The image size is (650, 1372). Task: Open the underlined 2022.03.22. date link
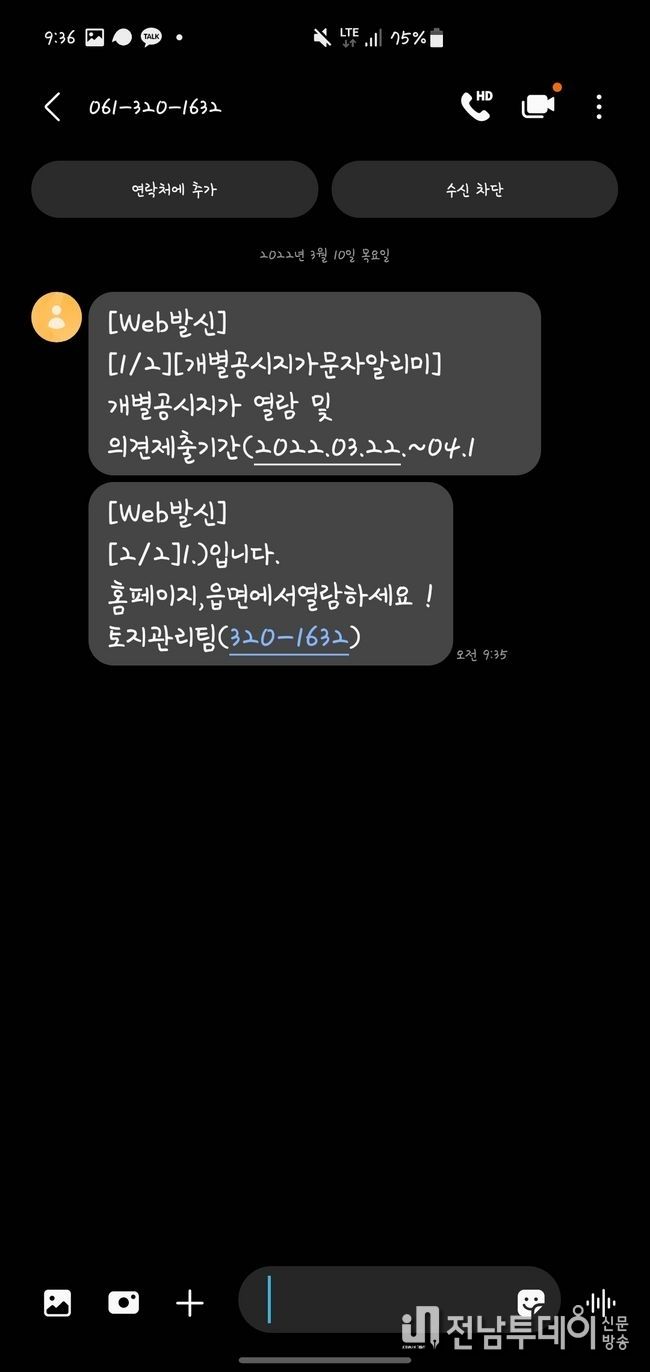pos(326,449)
